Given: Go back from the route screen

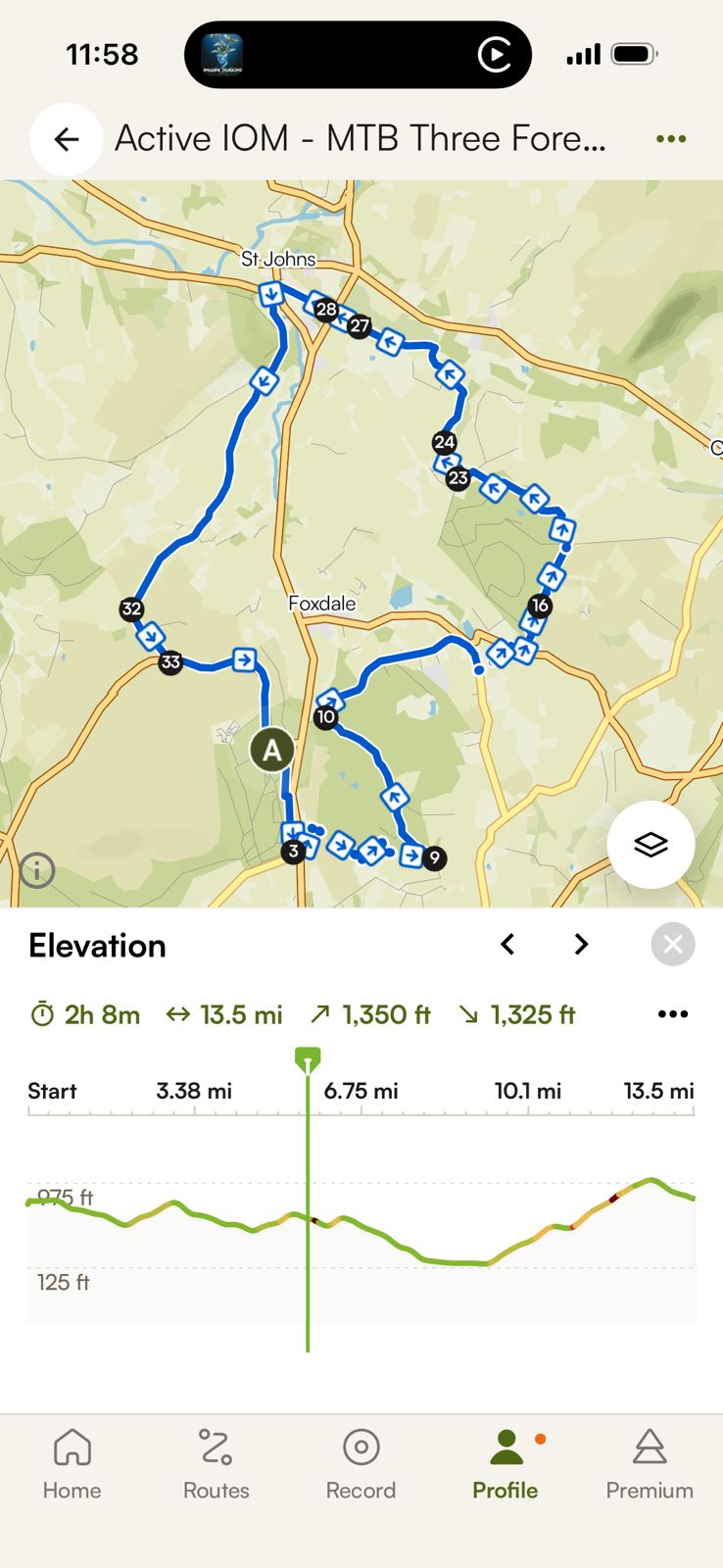Looking at the screenshot, I should [66, 139].
